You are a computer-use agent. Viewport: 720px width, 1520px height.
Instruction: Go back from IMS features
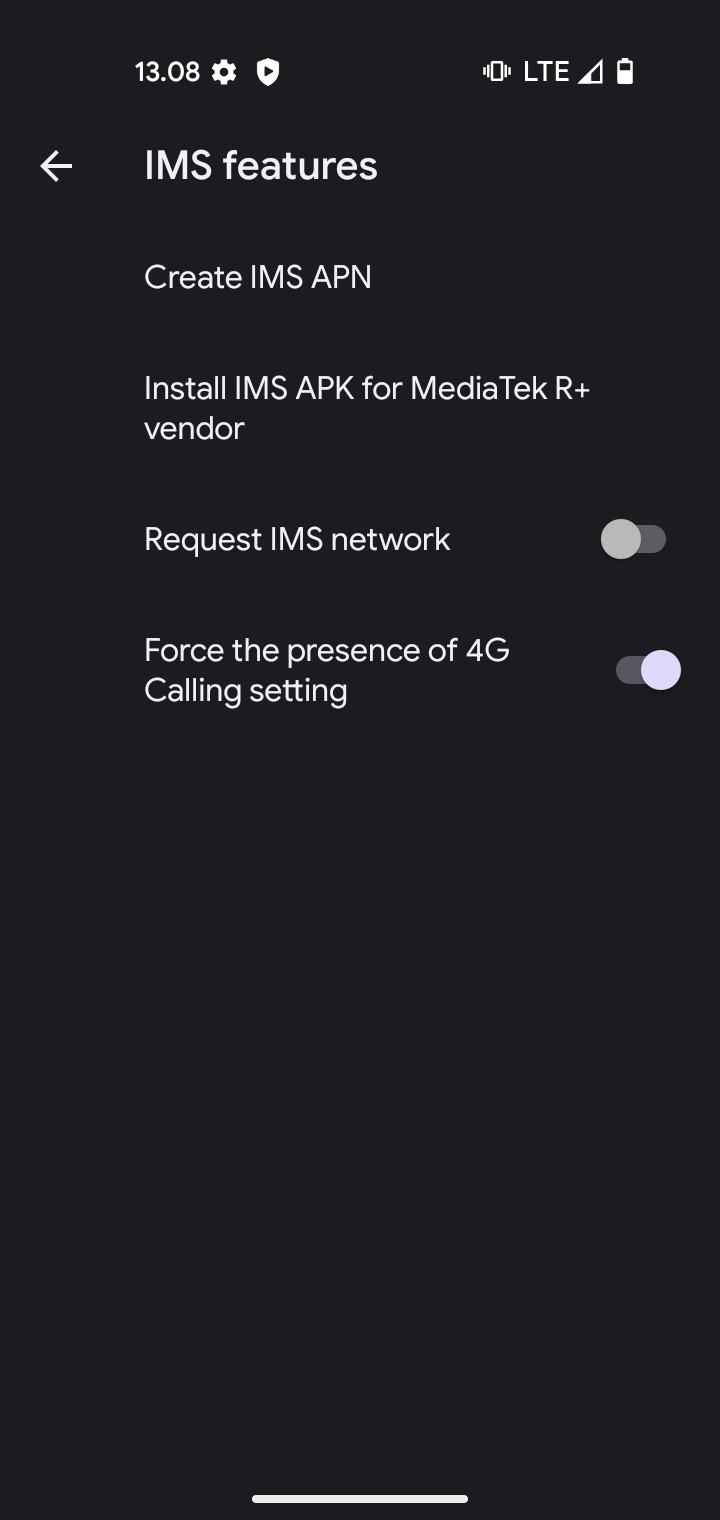[56, 166]
